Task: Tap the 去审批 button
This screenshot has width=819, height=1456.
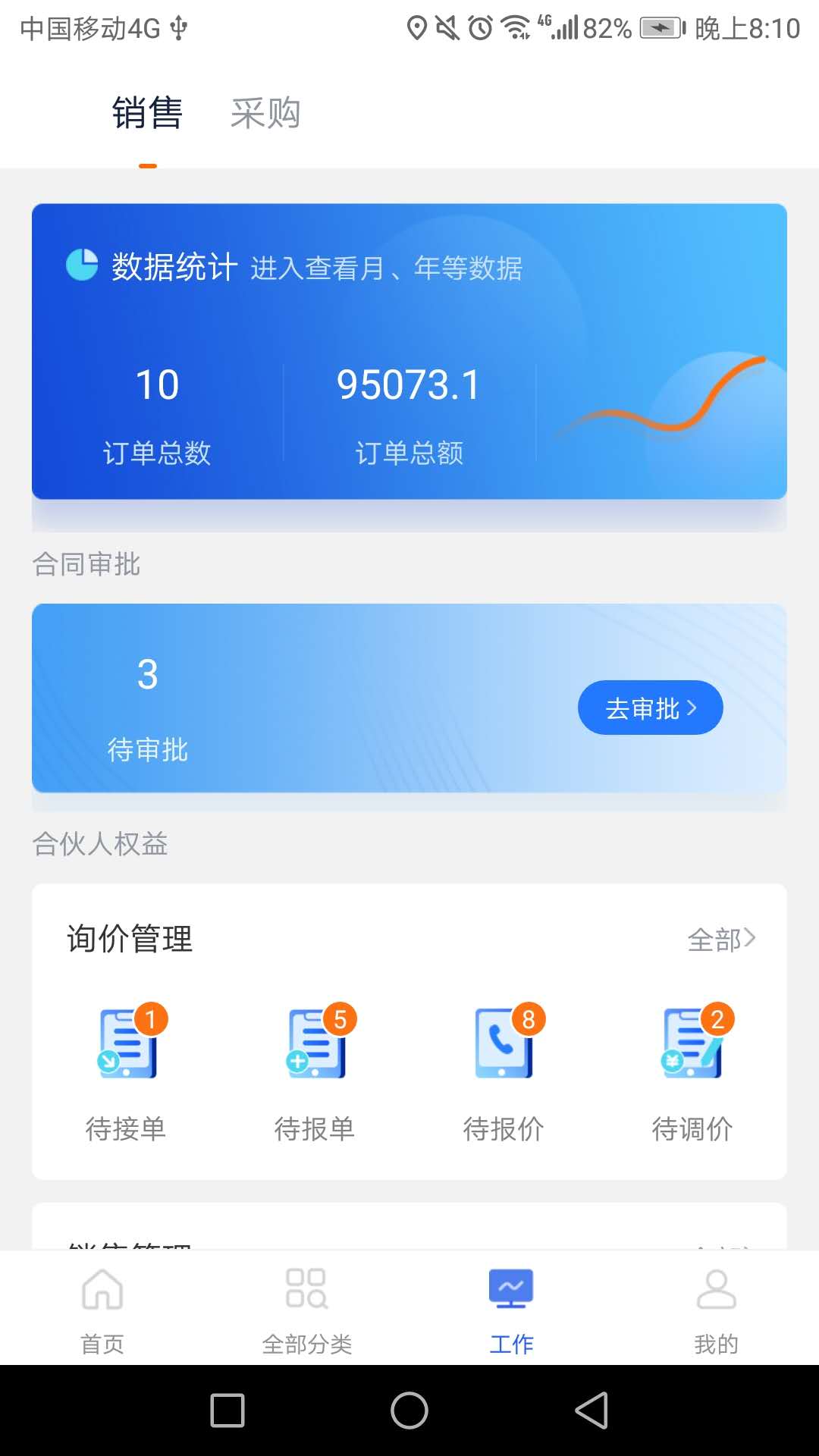Action: point(650,708)
